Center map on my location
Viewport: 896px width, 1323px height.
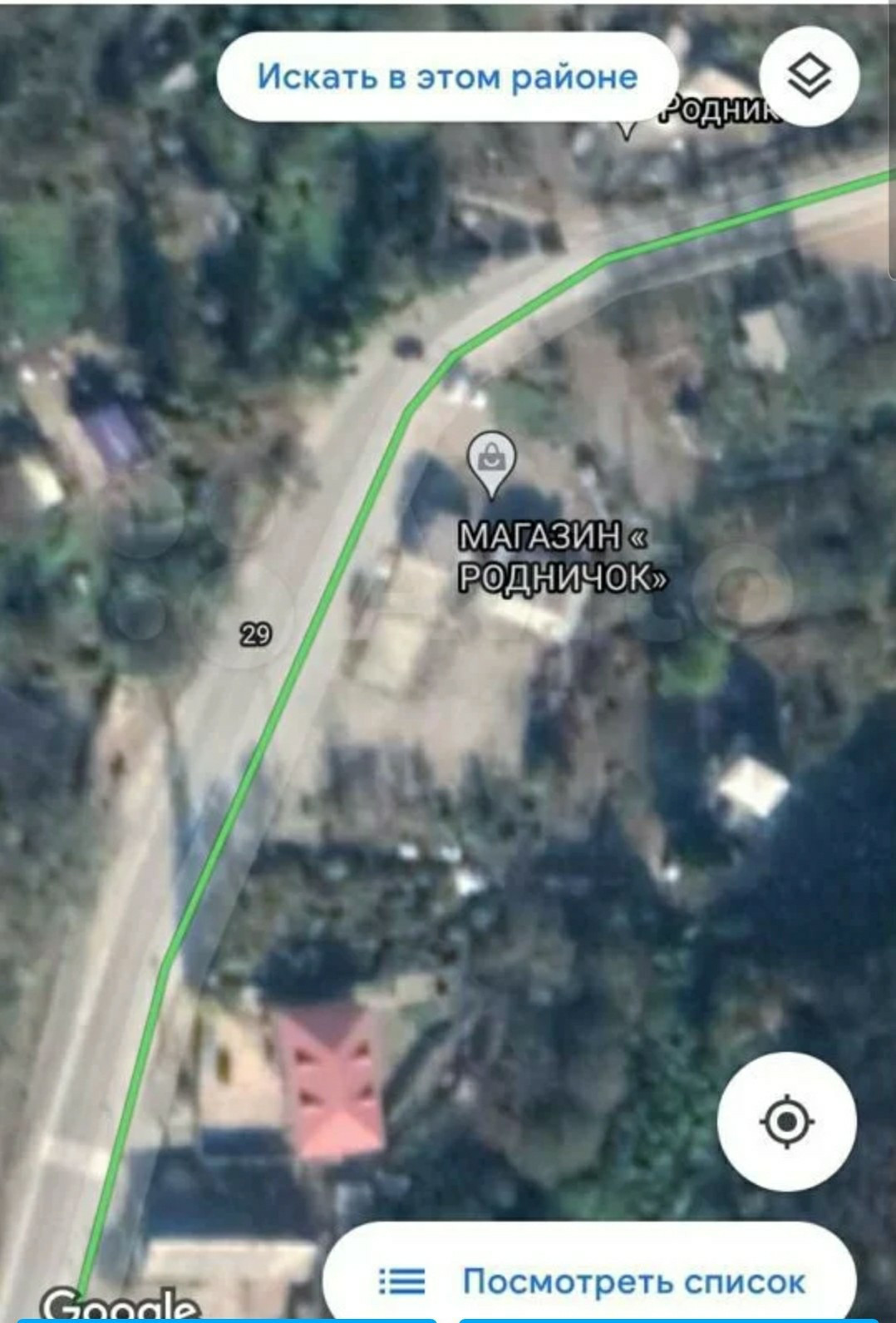[786, 1121]
